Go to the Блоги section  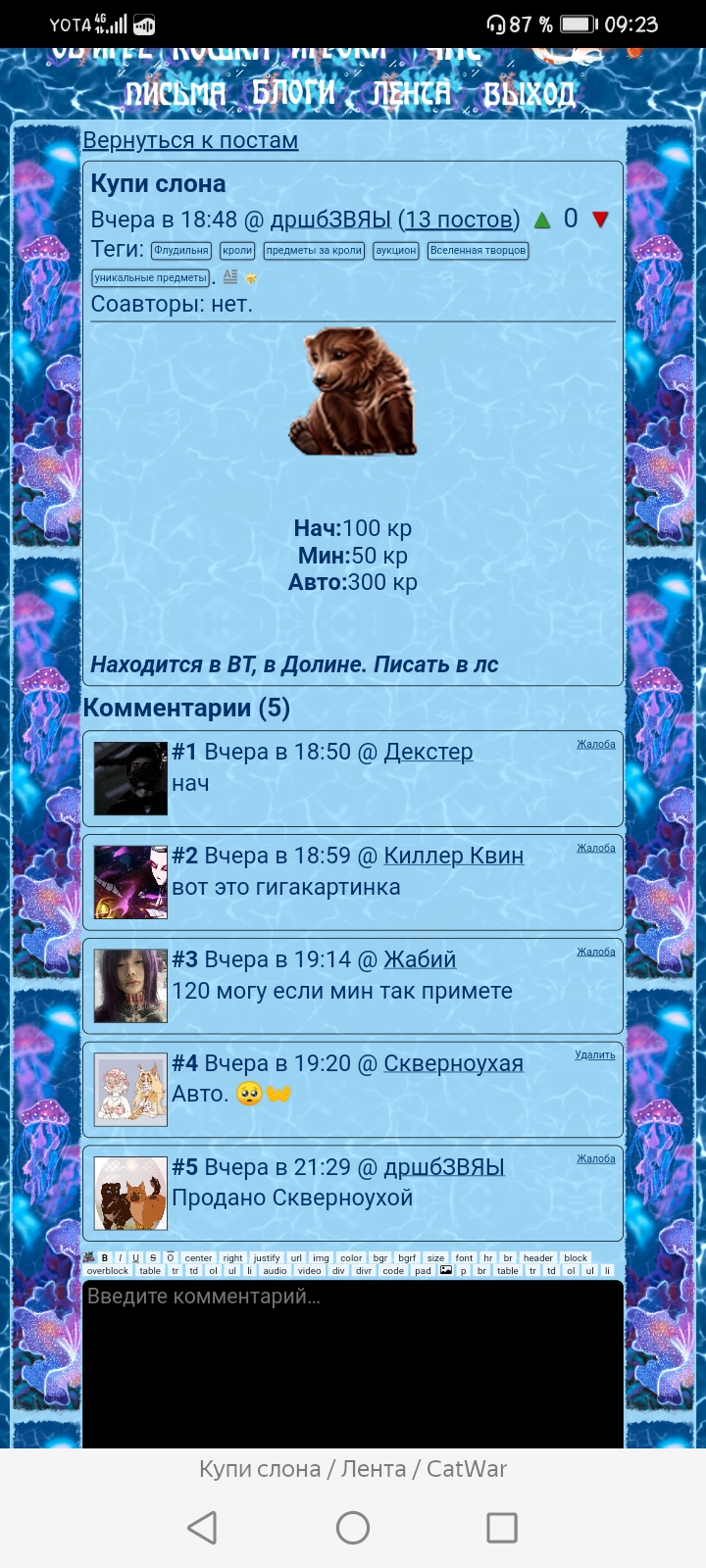click(294, 92)
